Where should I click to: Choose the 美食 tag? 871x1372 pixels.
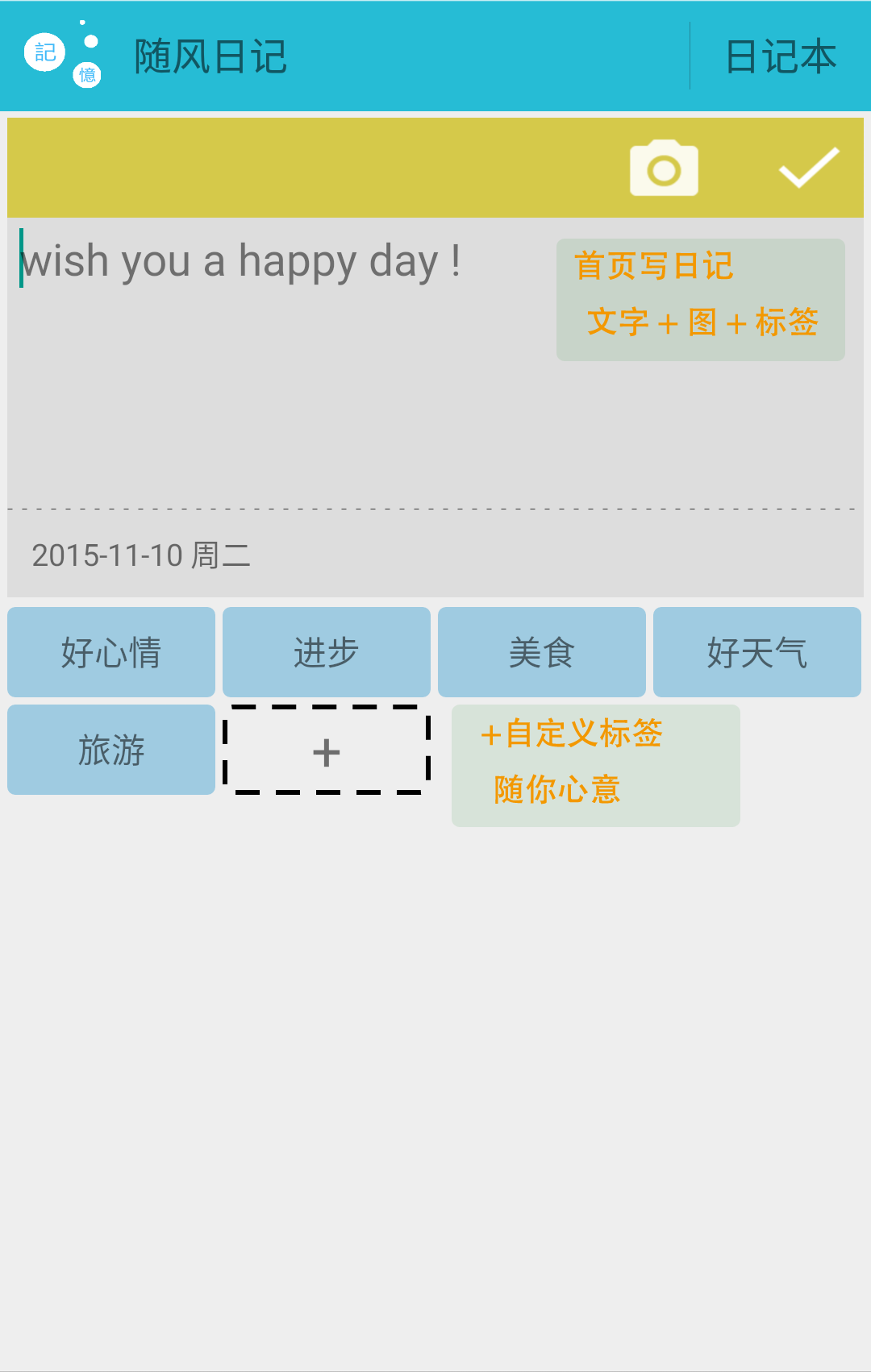pos(542,652)
